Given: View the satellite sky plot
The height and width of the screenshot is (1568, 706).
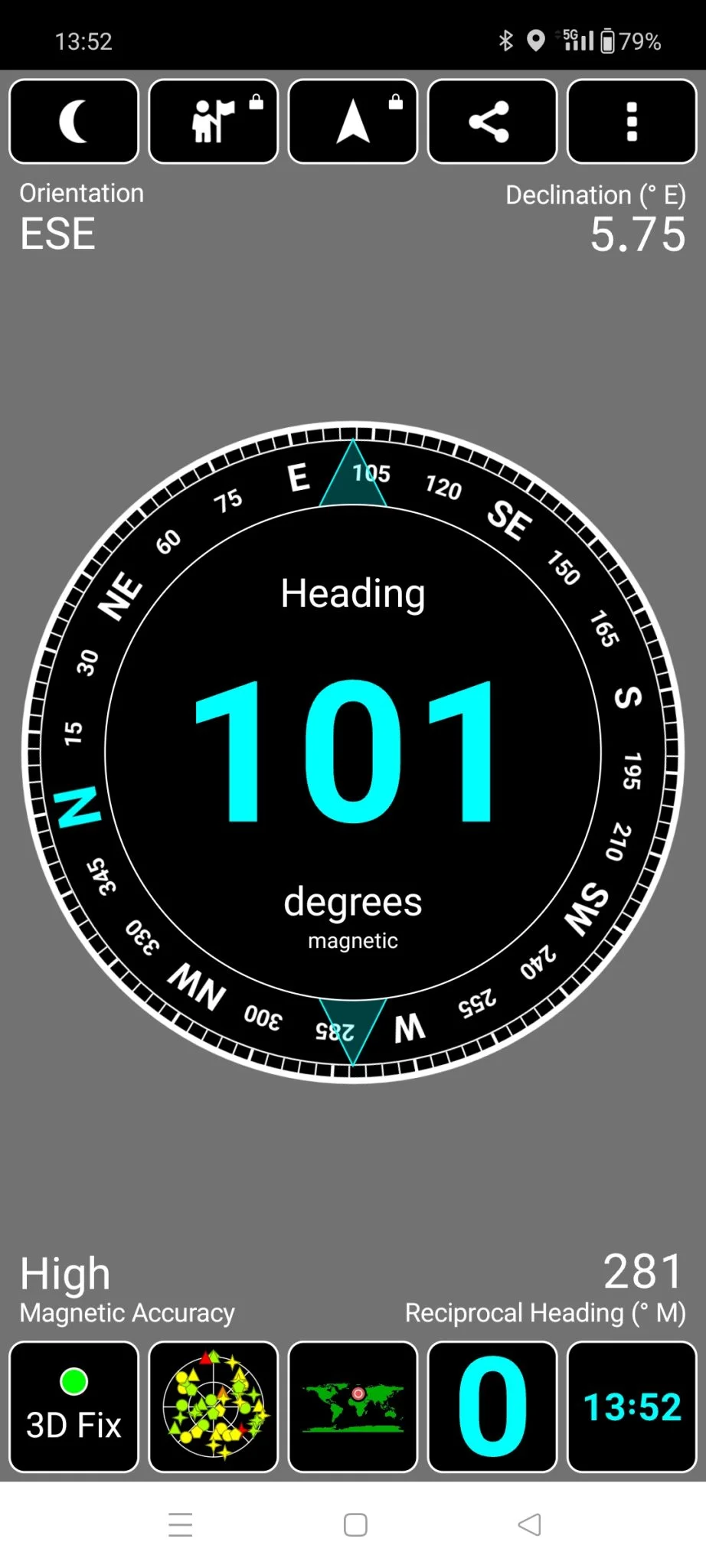Looking at the screenshot, I should [213, 1406].
